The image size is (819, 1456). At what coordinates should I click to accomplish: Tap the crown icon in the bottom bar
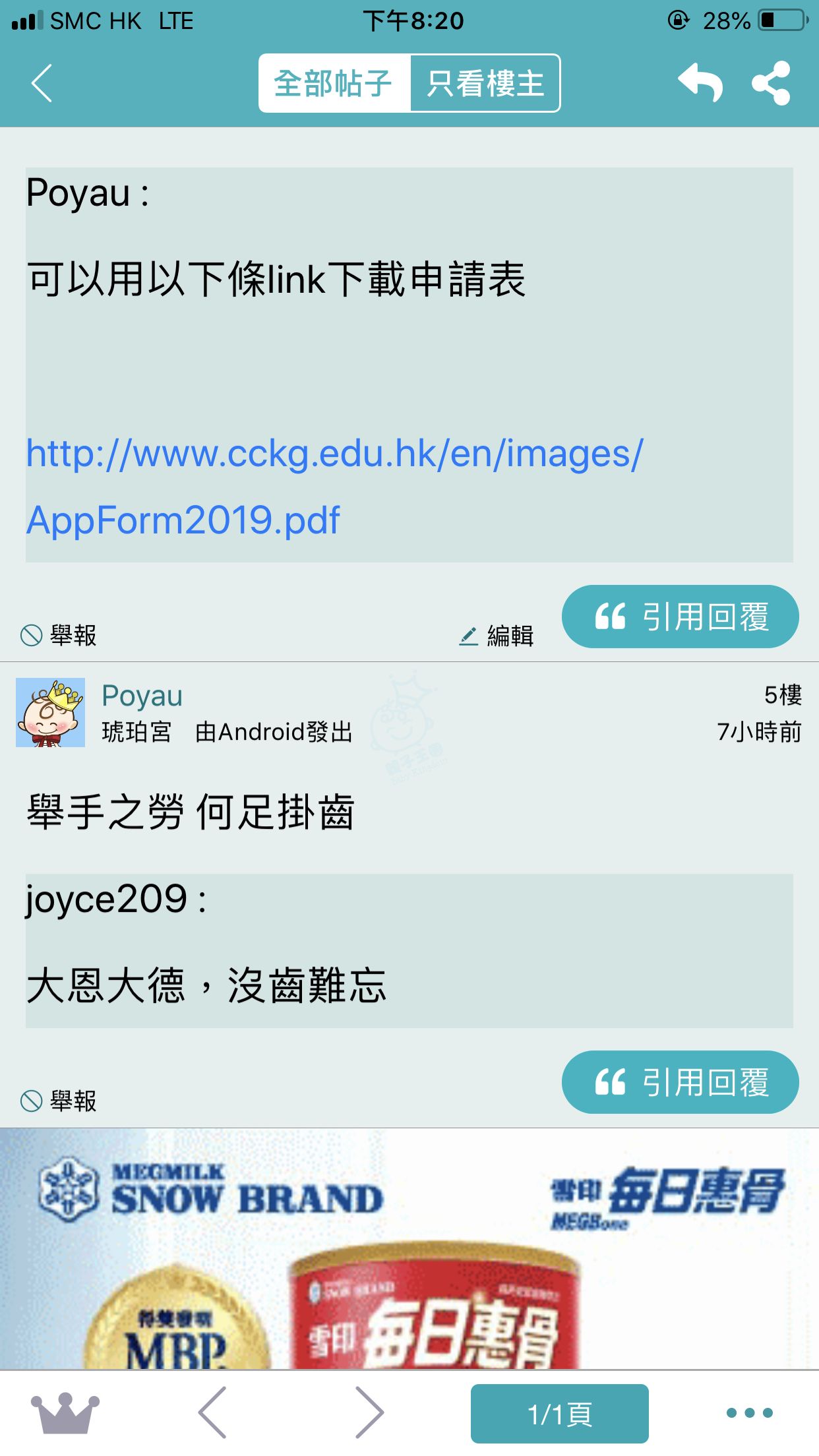click(65, 1412)
